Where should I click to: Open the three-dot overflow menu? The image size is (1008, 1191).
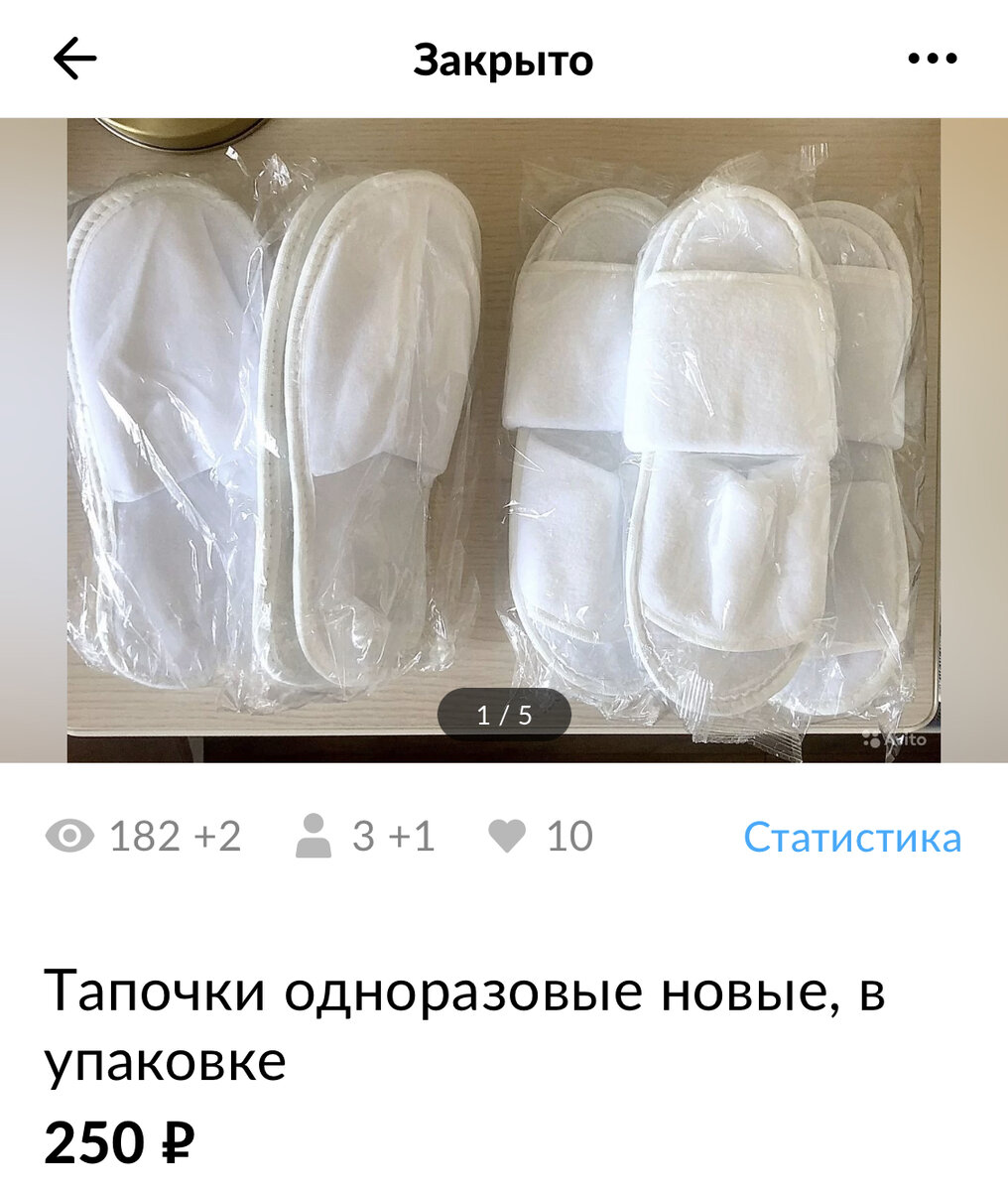click(932, 60)
